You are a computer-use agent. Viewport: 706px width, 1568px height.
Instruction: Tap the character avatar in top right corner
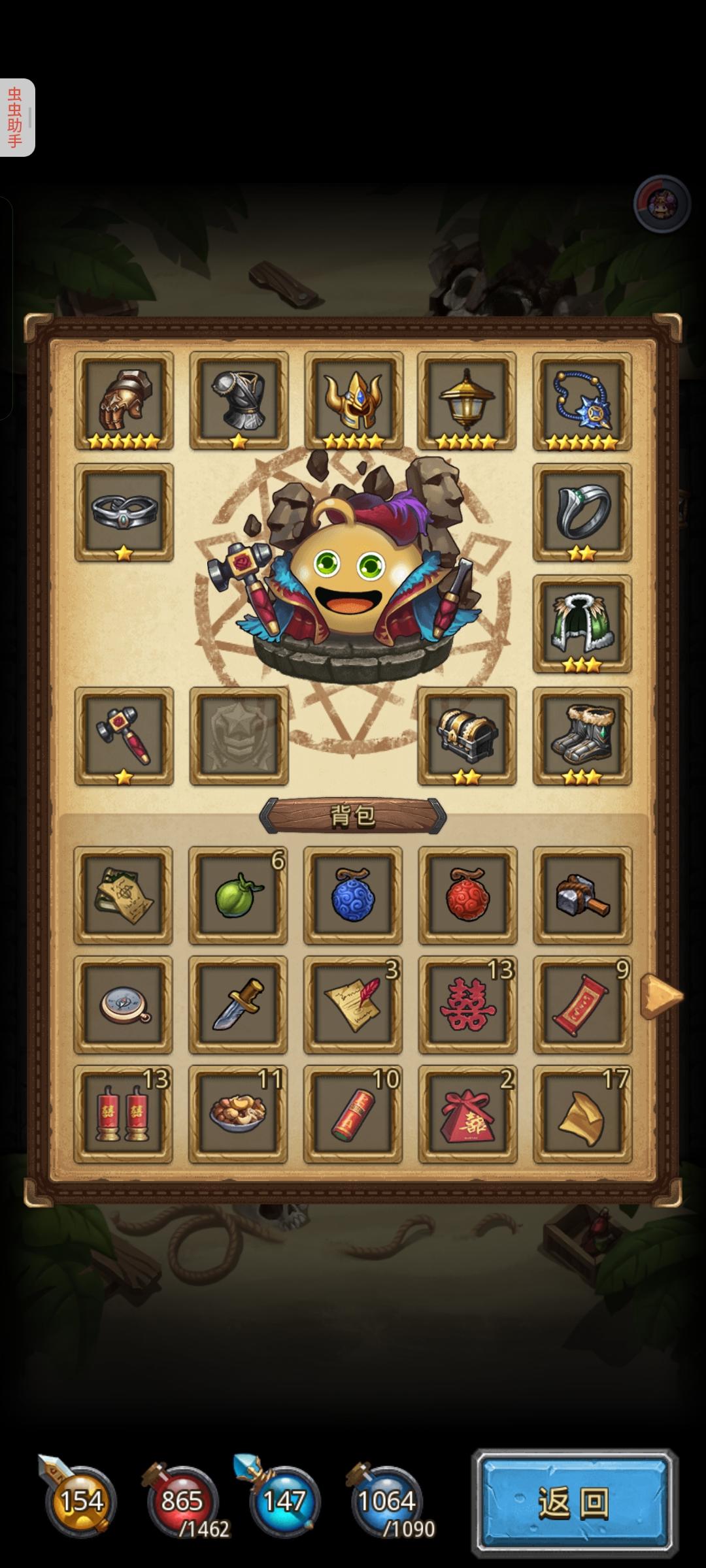point(662,204)
